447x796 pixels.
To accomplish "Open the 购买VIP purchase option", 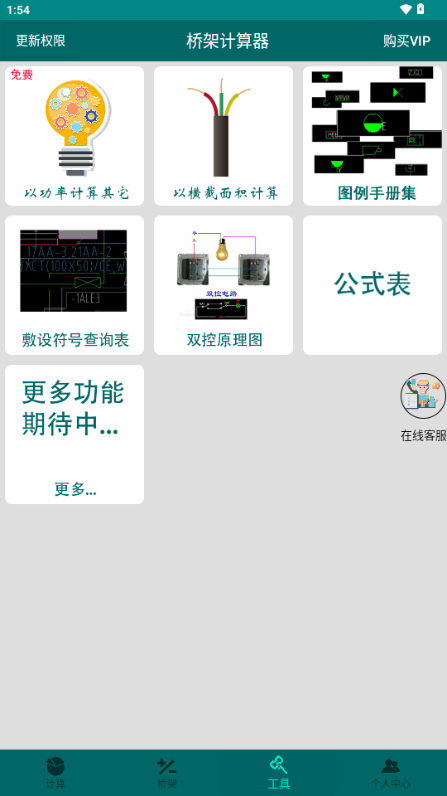I will click(x=406, y=41).
